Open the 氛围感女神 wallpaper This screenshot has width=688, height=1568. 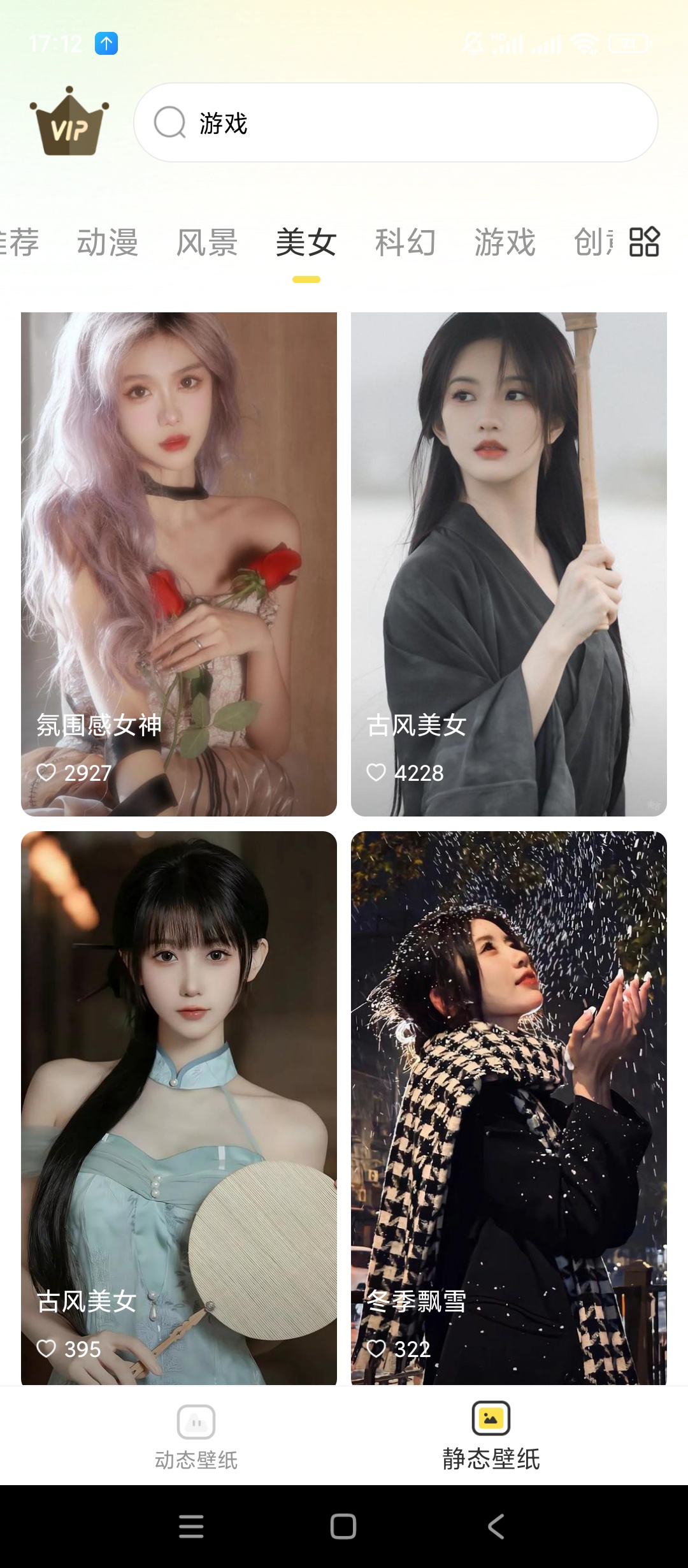(179, 563)
